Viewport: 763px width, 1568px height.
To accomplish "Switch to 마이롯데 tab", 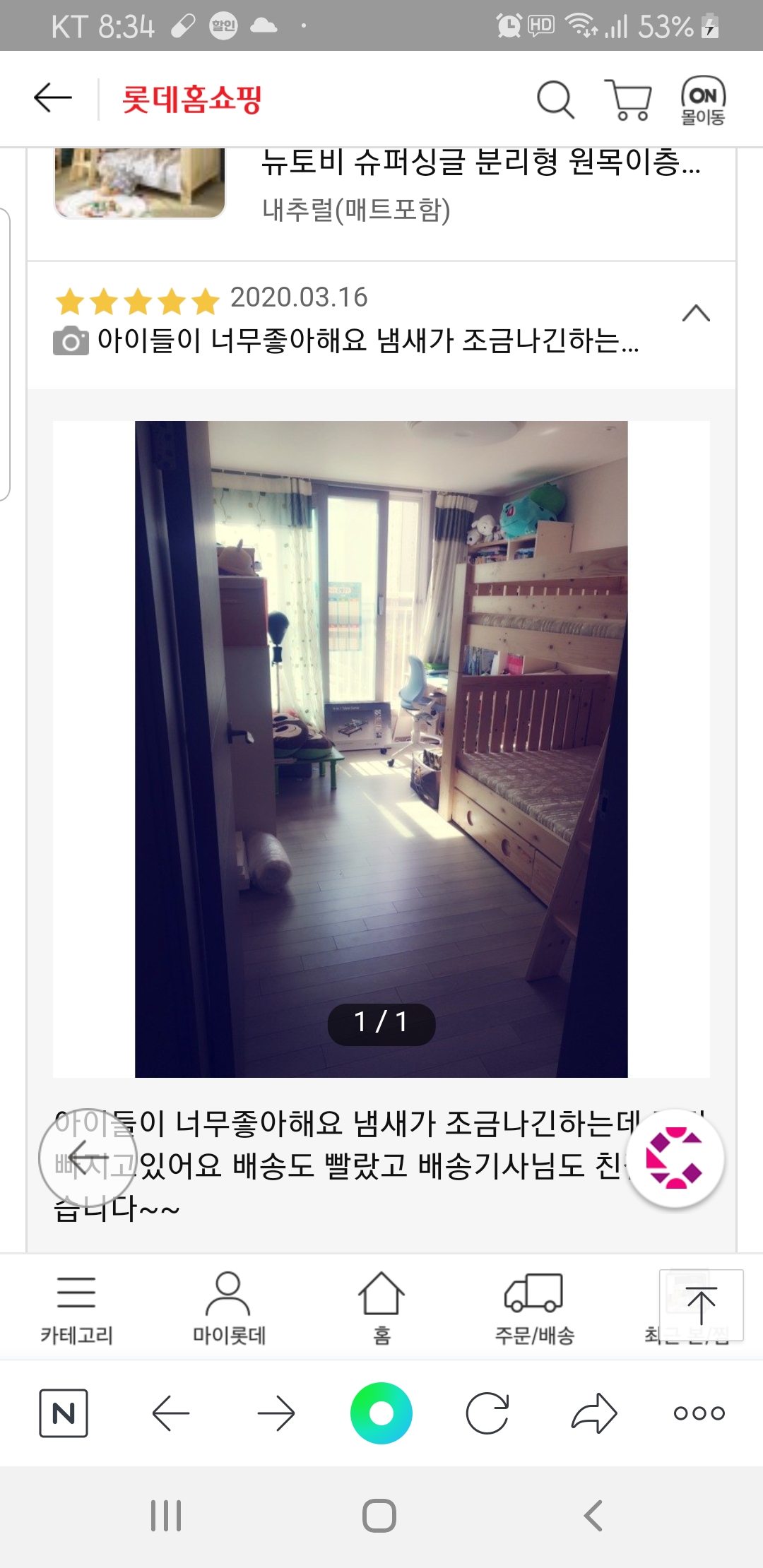I will point(228,1308).
